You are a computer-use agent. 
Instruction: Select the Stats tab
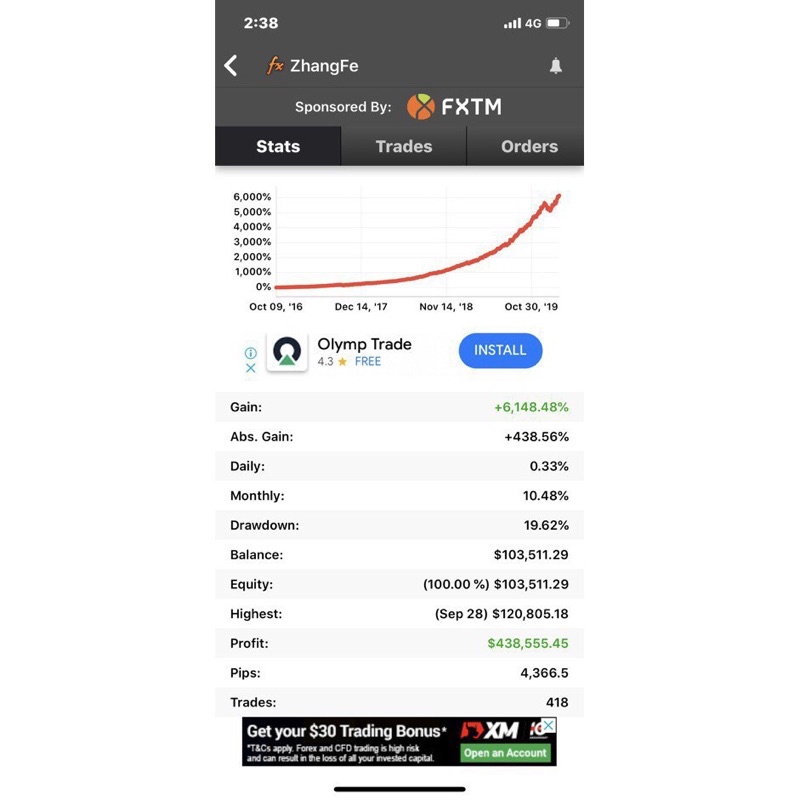278,146
